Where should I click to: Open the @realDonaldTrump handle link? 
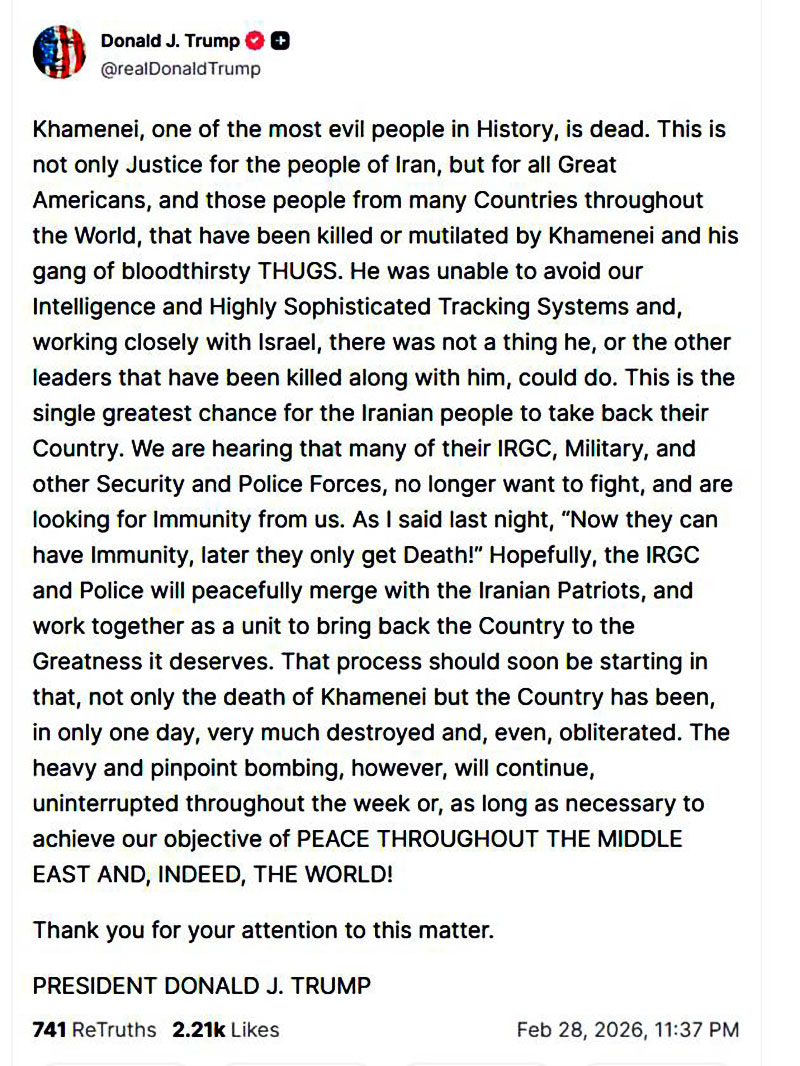180,68
